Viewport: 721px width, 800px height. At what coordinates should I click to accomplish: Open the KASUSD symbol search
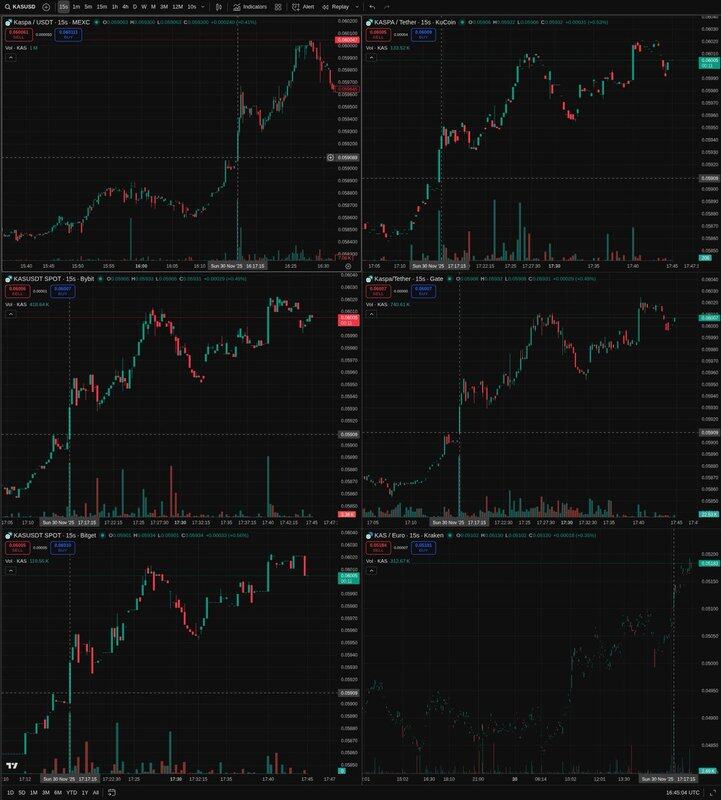22,6
